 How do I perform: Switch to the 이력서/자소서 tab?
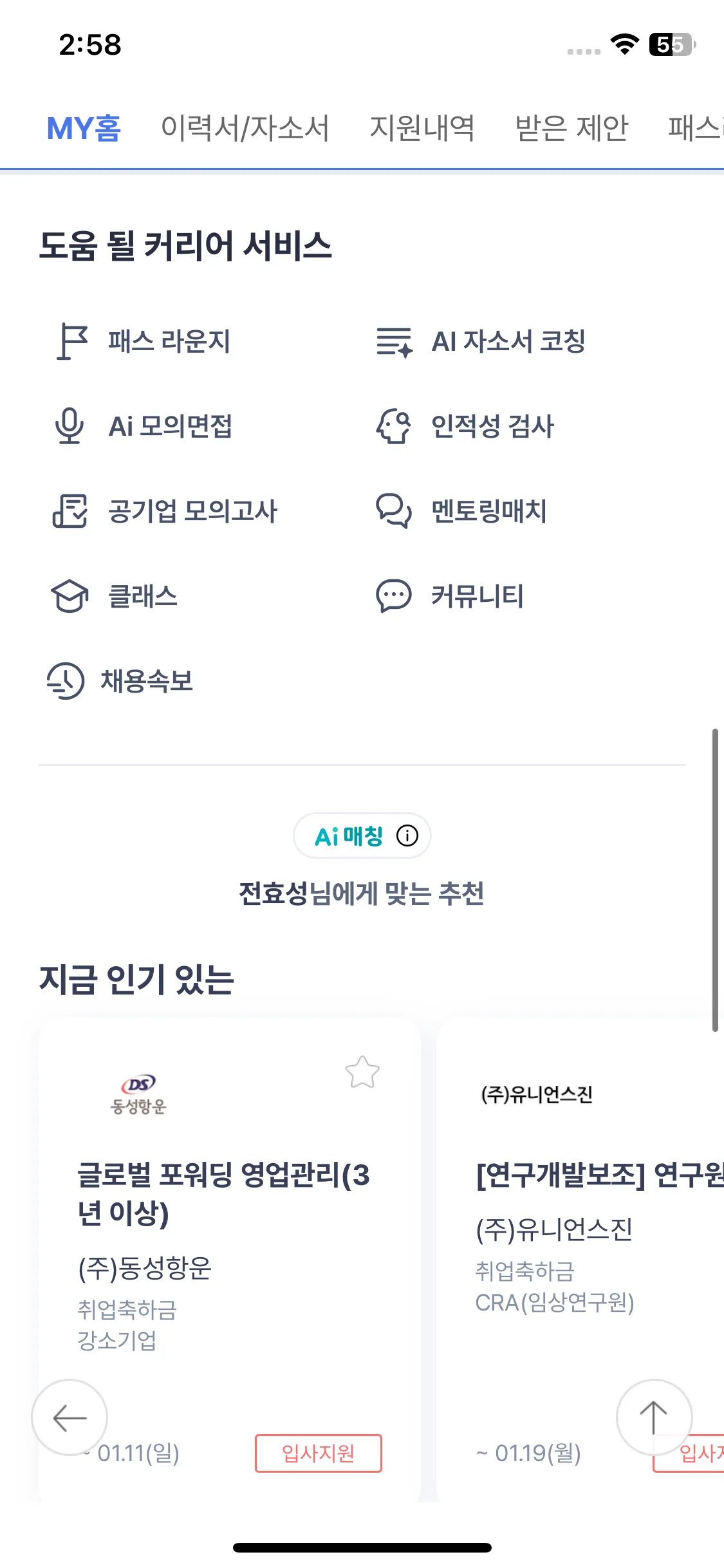245,127
